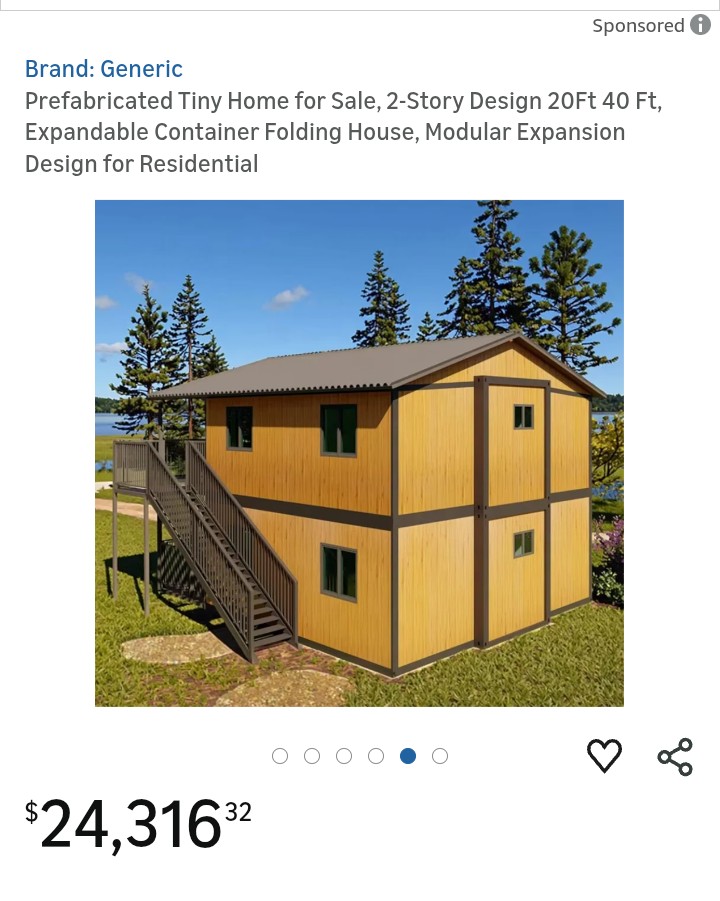Image resolution: width=720 pixels, height=901 pixels.
Task: Select the second image indicator dot
Action: [x=312, y=756]
